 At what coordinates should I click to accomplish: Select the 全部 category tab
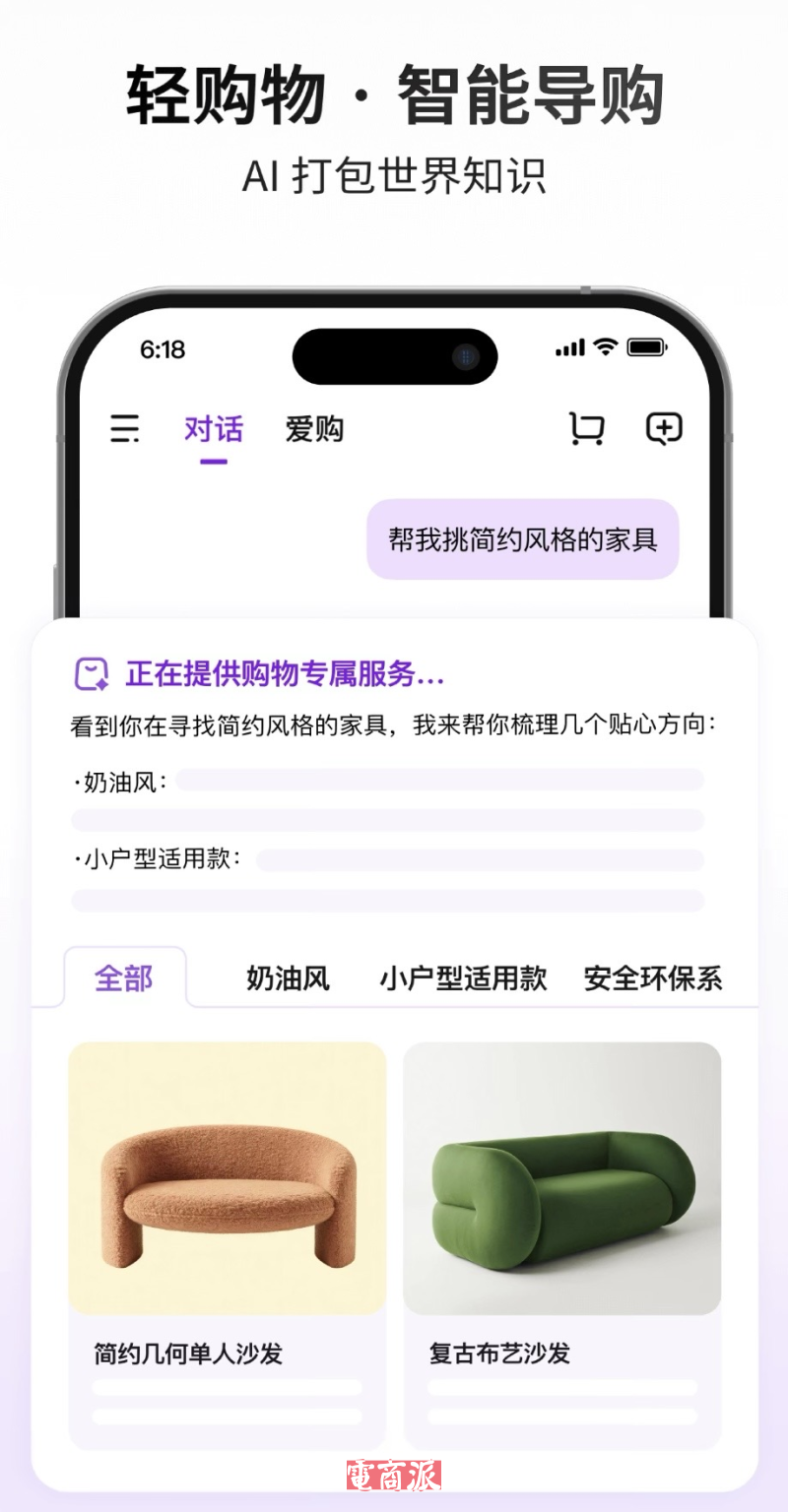(x=124, y=977)
